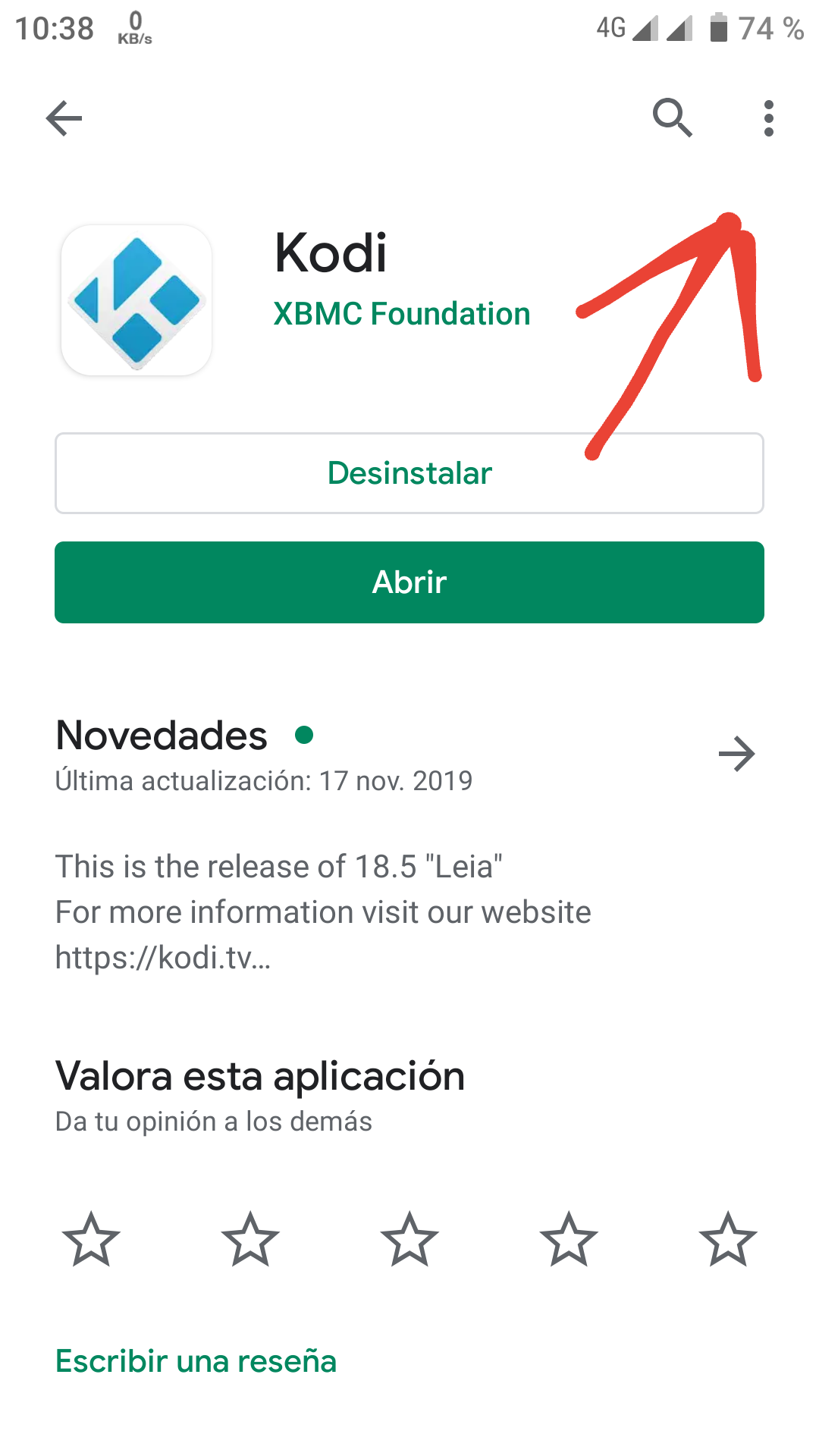This screenshot has width=819, height=1456.
Task: Open Kodi with the Abrir button
Action: pyautogui.click(x=409, y=582)
